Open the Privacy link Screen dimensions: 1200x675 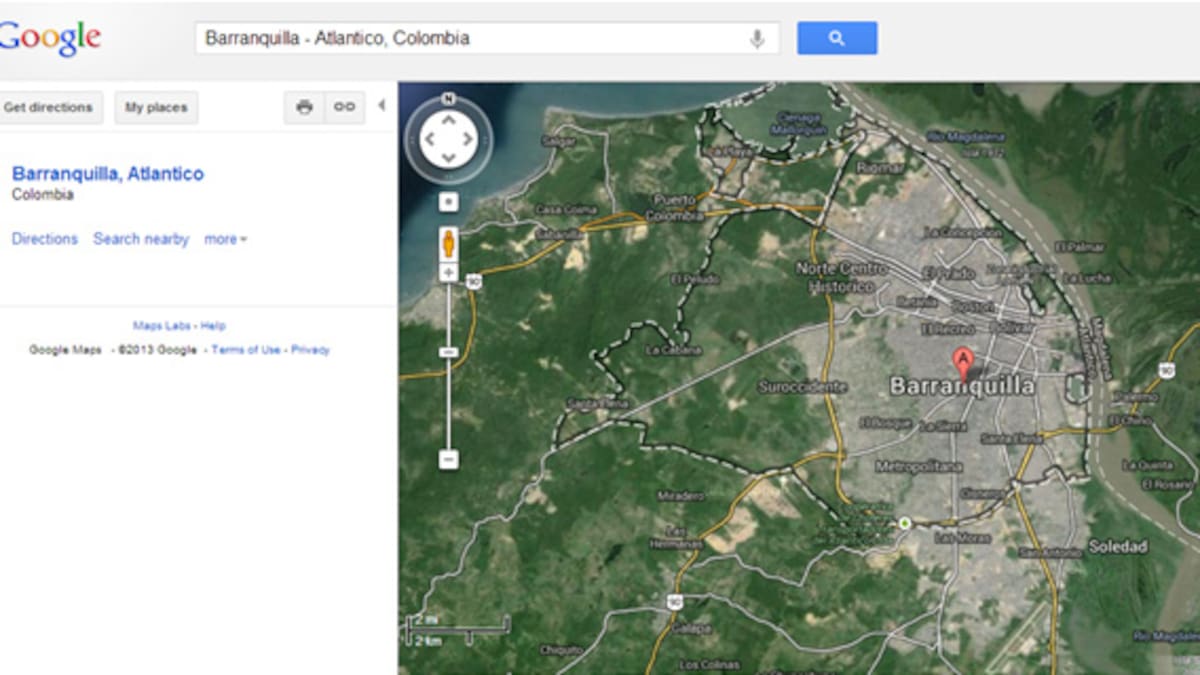(310, 350)
